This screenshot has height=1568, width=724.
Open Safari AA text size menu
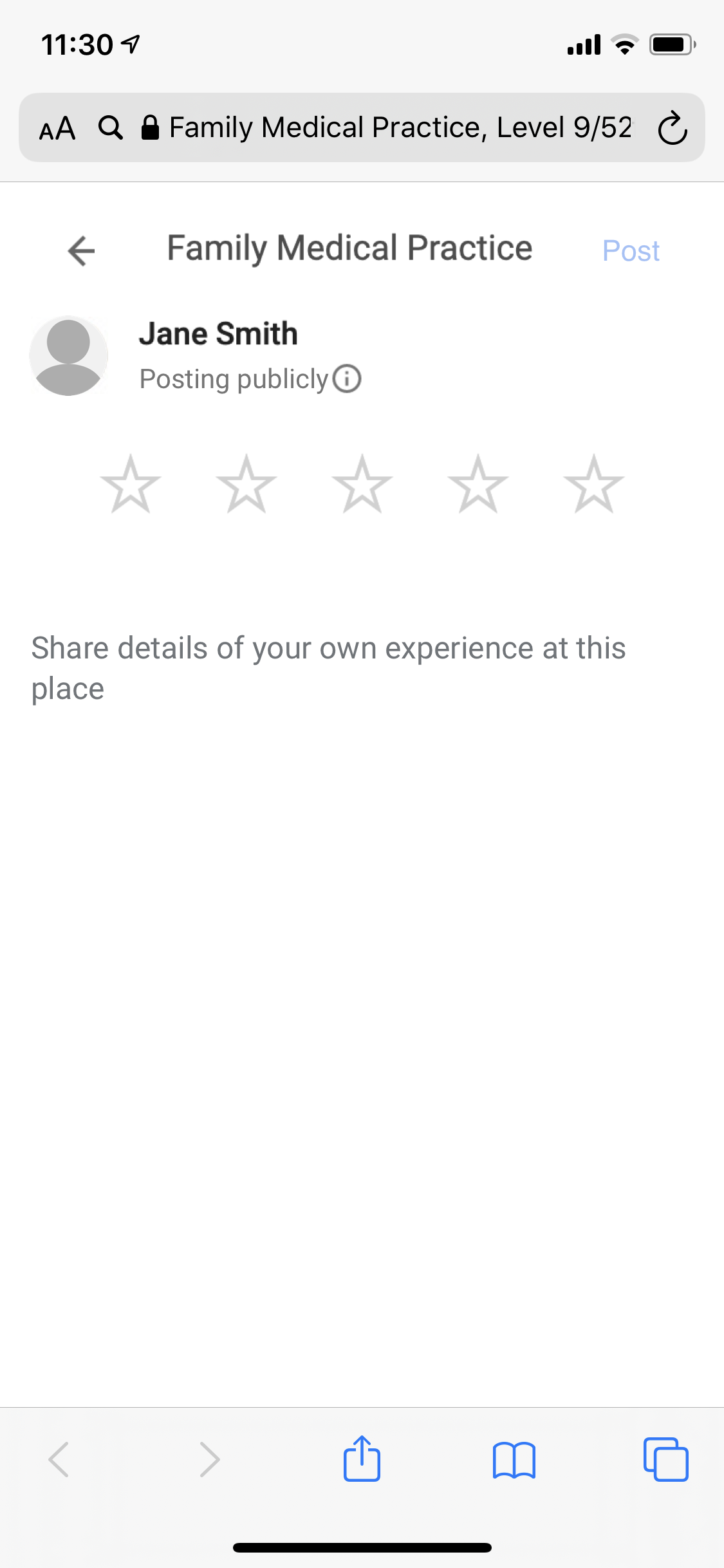[57, 128]
